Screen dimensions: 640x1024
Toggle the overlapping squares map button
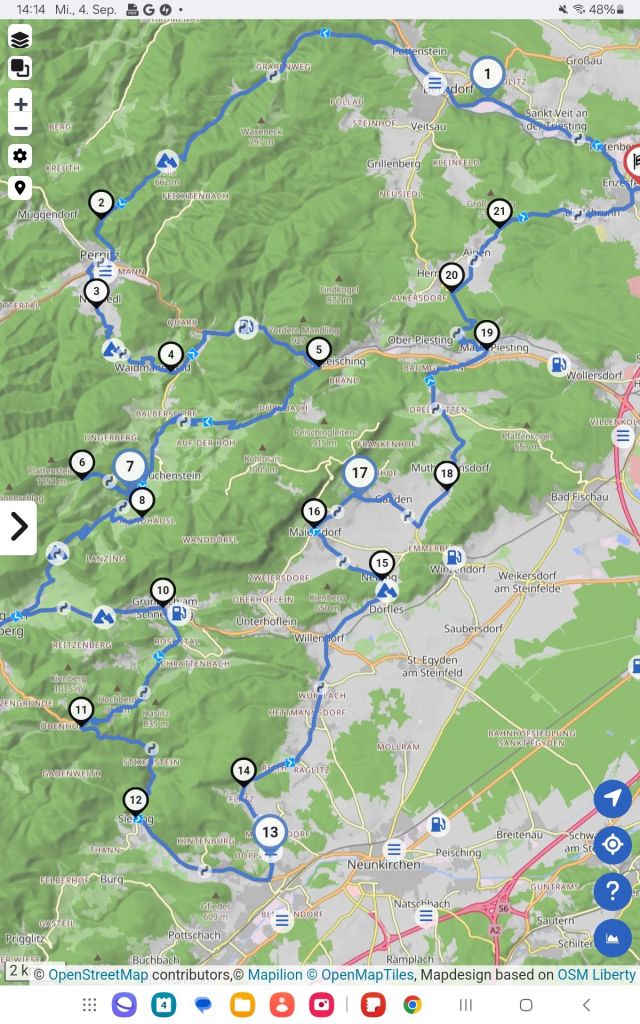click(20, 68)
